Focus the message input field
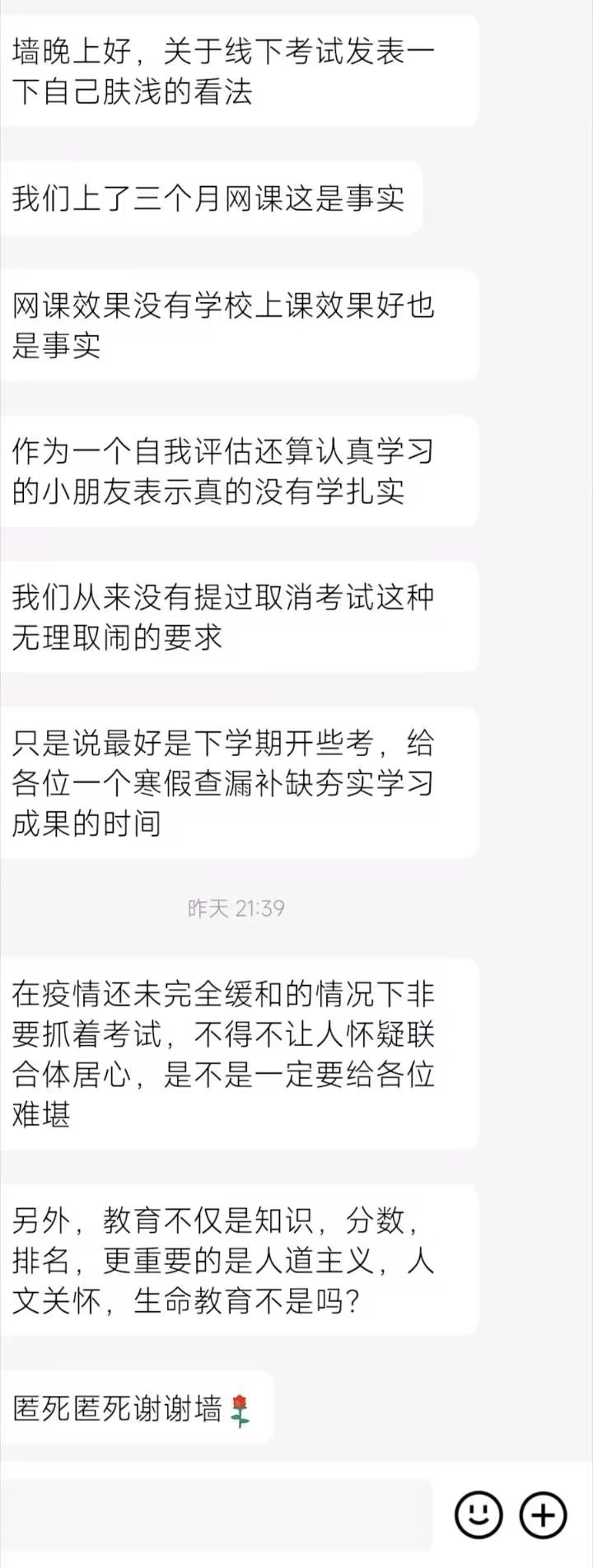The image size is (593, 1568). pos(216,1514)
